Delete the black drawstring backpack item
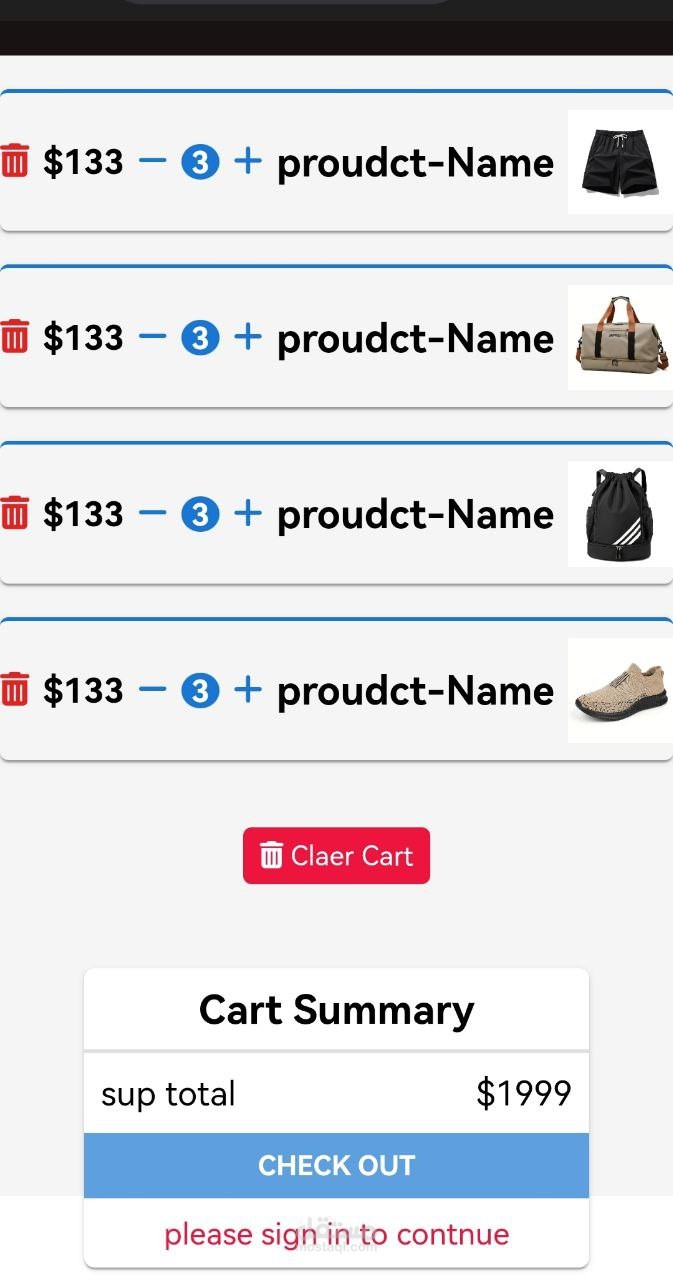The image size is (673, 1280). 15,513
